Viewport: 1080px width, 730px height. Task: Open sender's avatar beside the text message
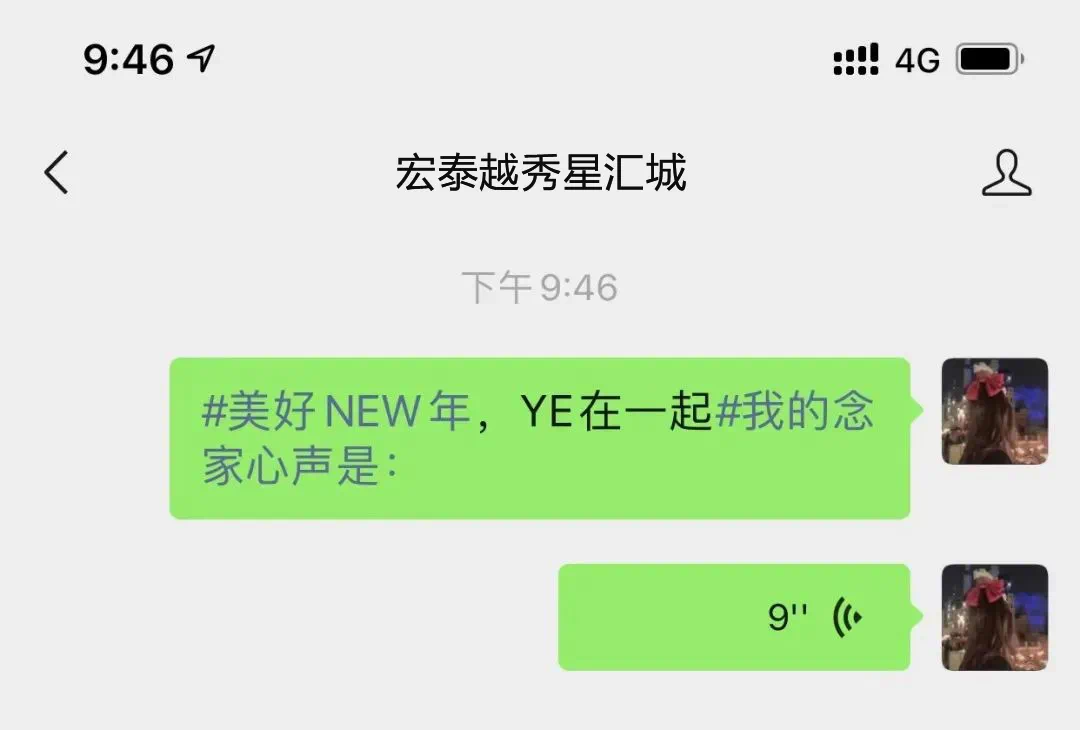[x=994, y=411]
